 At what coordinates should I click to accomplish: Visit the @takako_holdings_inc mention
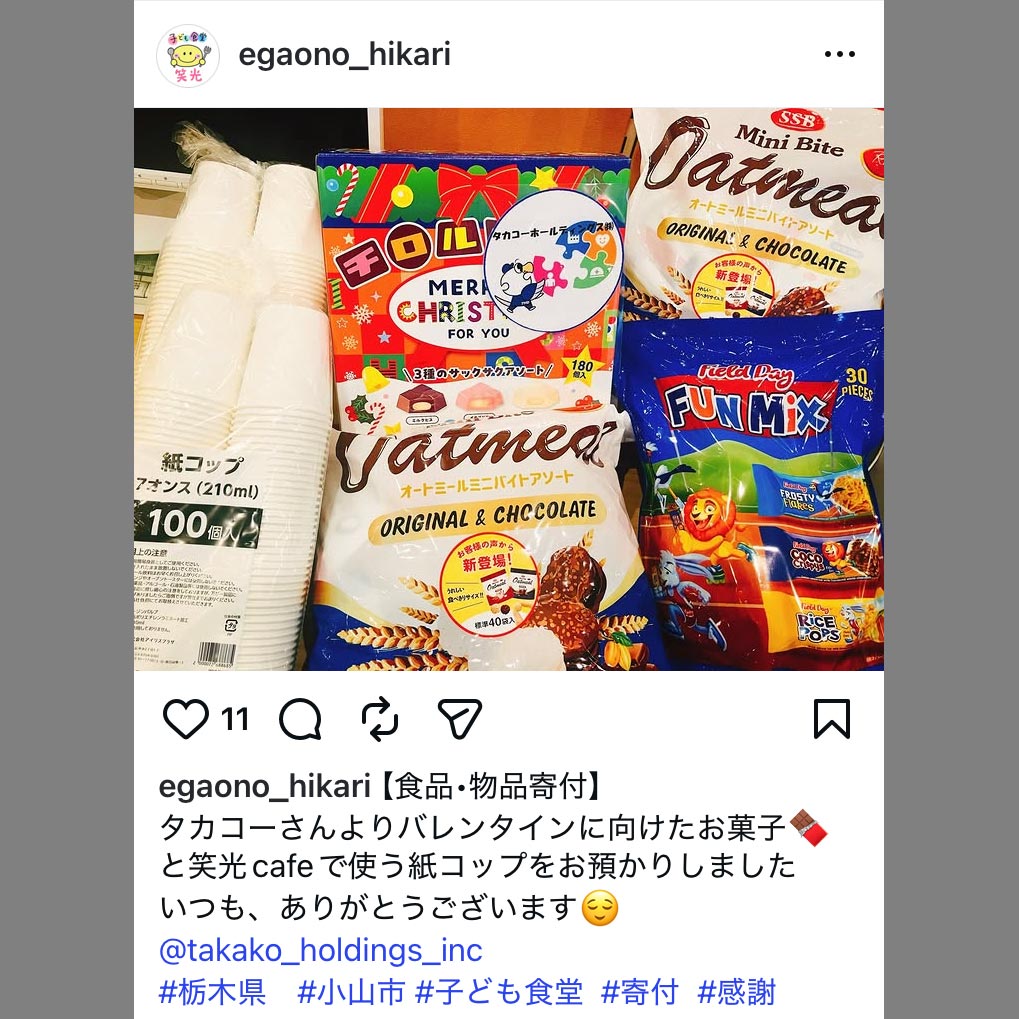click(321, 950)
